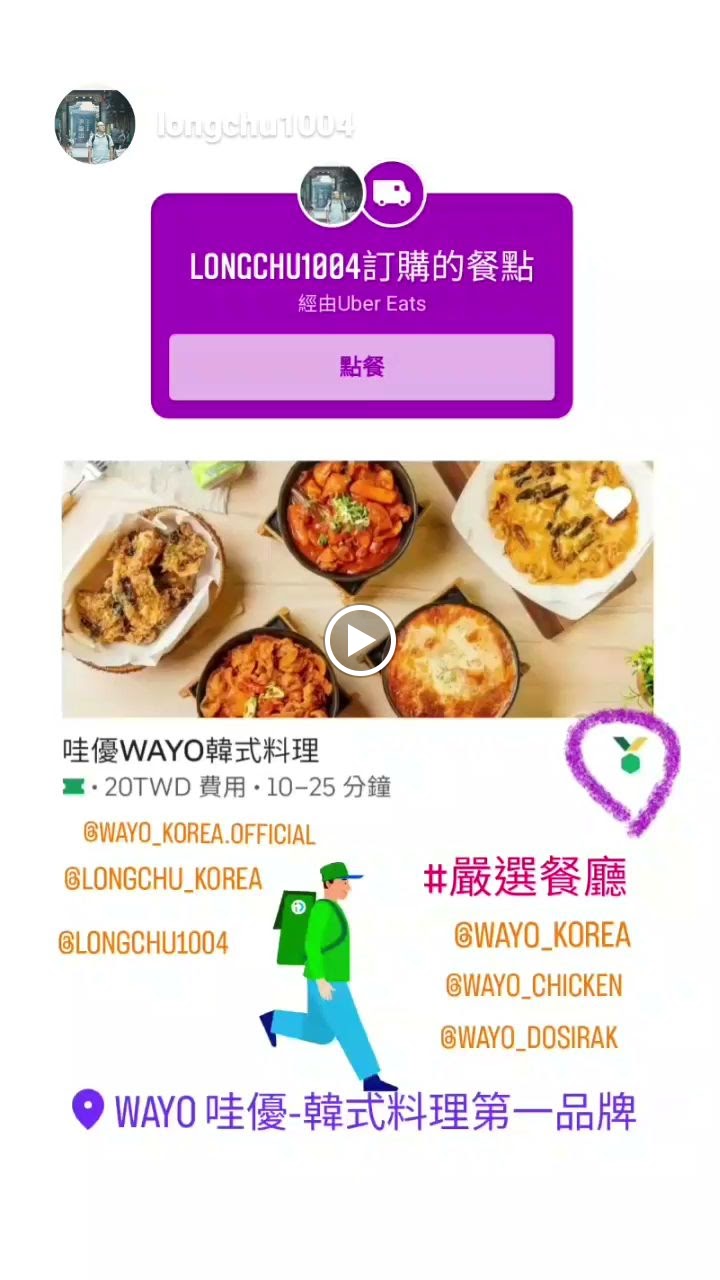Go to the @WAYO_KOREA mention
This screenshot has height=1280, width=720.
[542, 936]
